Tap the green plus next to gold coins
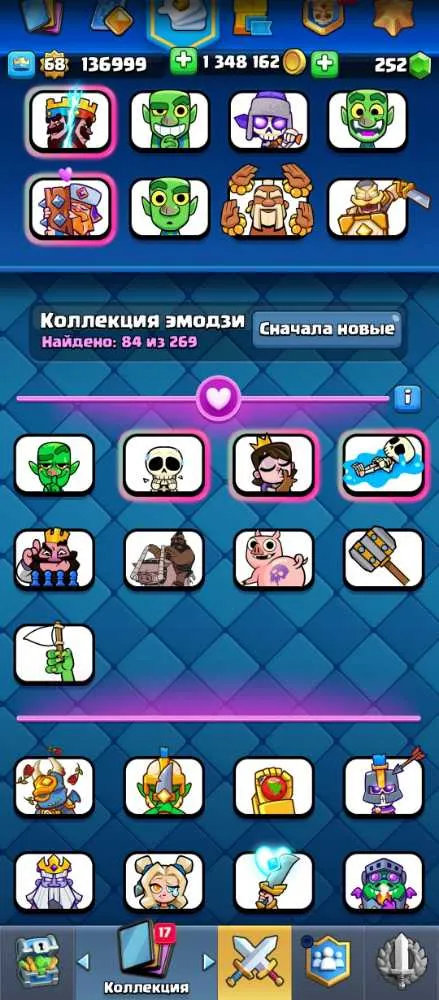439x1000 pixels. click(x=182, y=62)
